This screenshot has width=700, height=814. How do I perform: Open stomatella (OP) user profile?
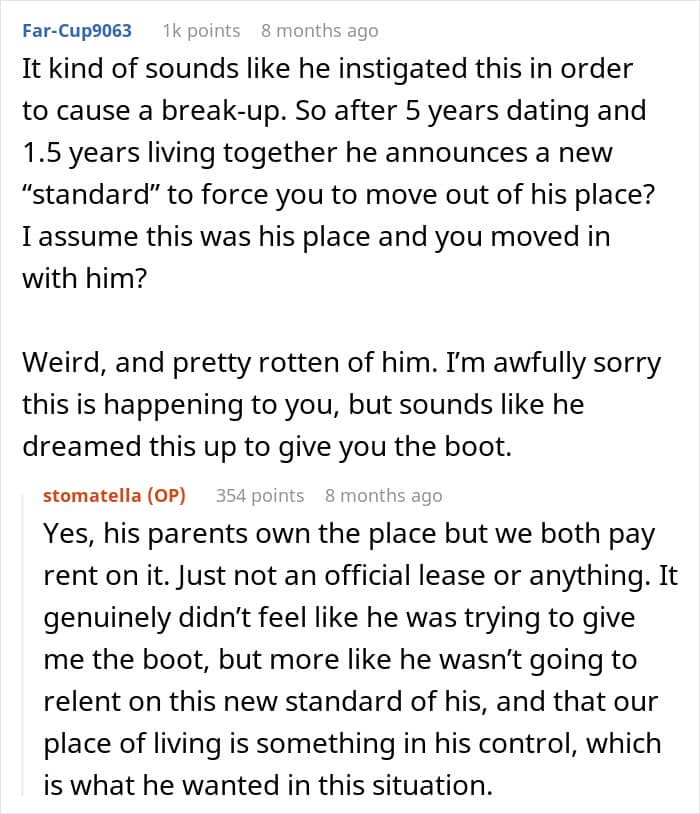coord(114,495)
